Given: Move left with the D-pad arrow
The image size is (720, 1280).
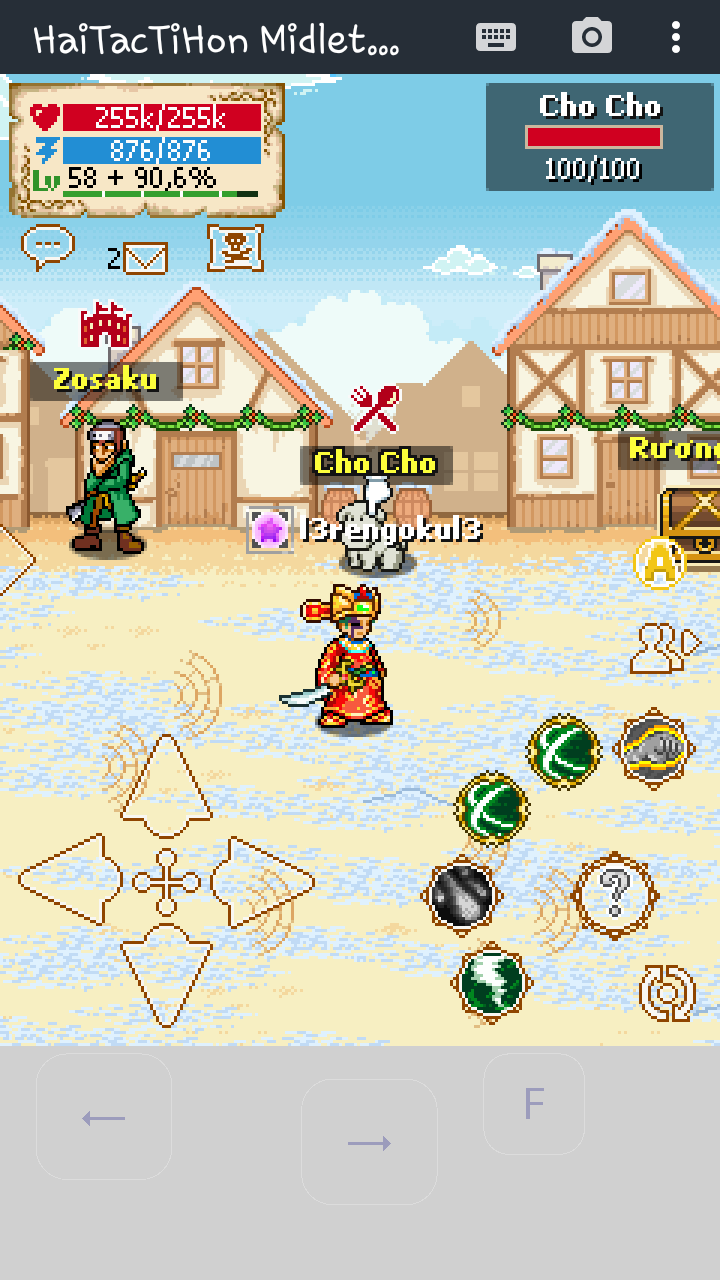Looking at the screenshot, I should coord(70,880).
